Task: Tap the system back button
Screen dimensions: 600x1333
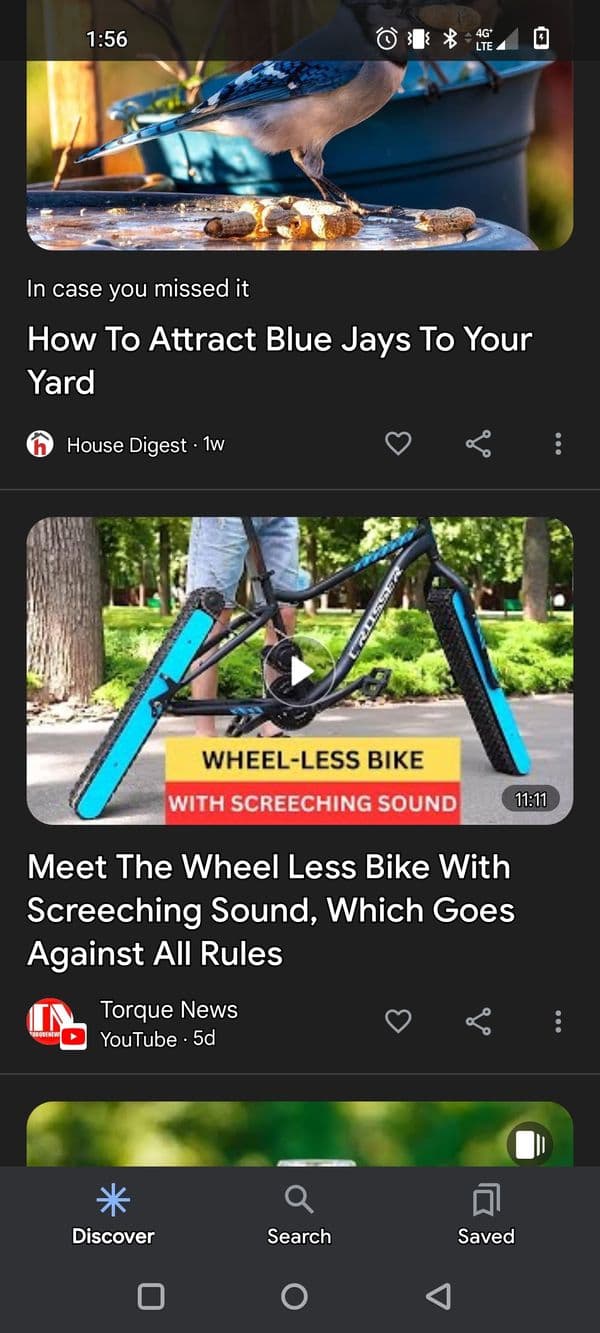Action: tap(438, 1297)
